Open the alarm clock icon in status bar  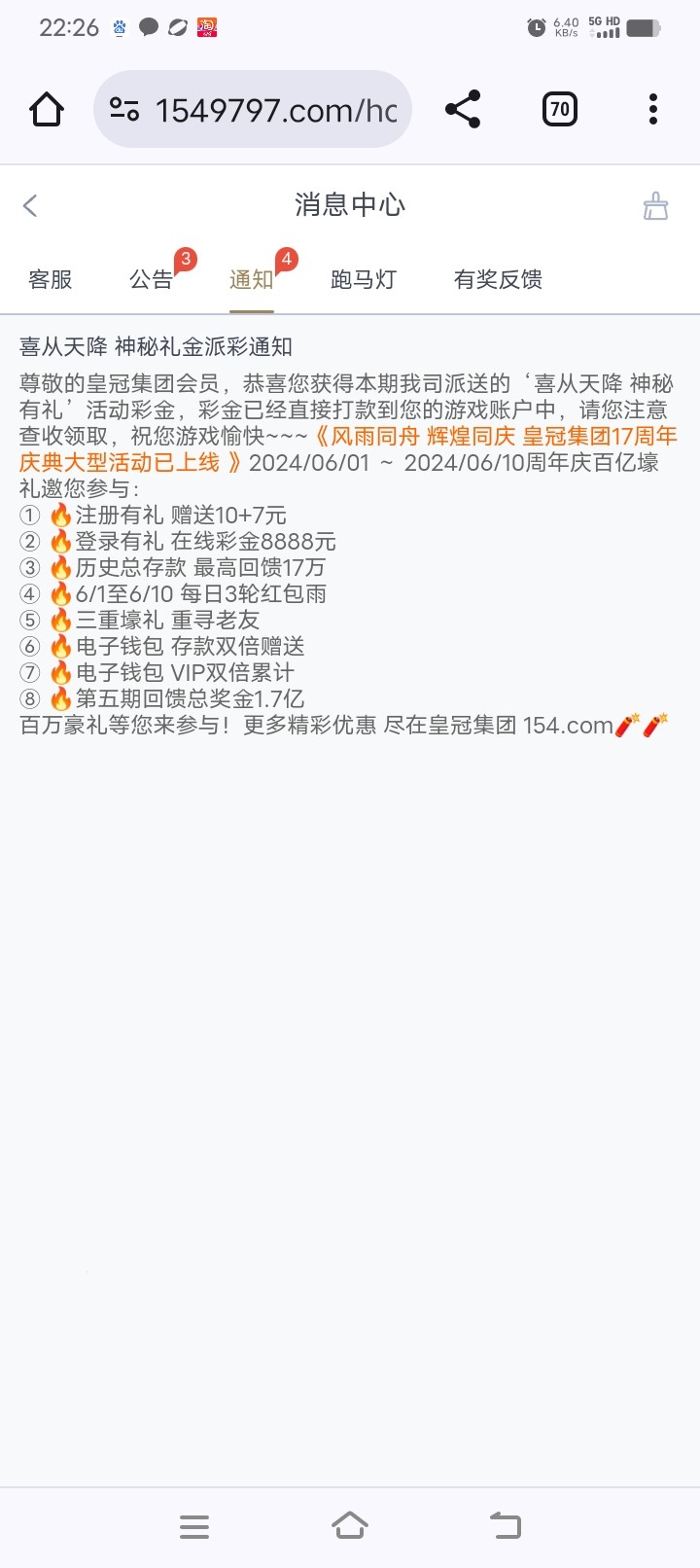point(537,28)
